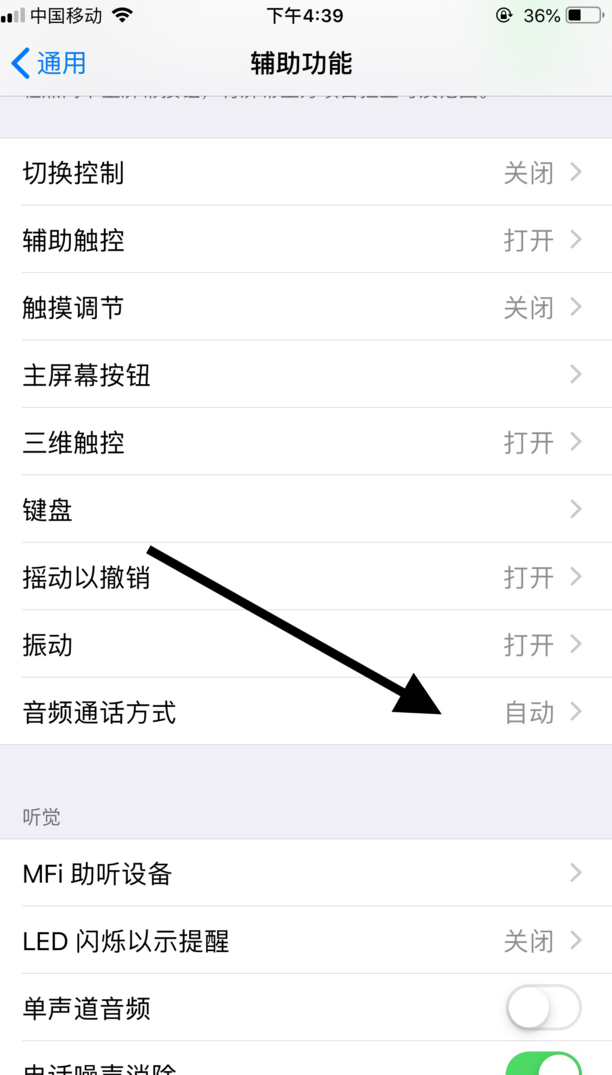This screenshot has width=612, height=1075.
Task: Disable 电话噪声消除 switch
Action: (x=543, y=1063)
